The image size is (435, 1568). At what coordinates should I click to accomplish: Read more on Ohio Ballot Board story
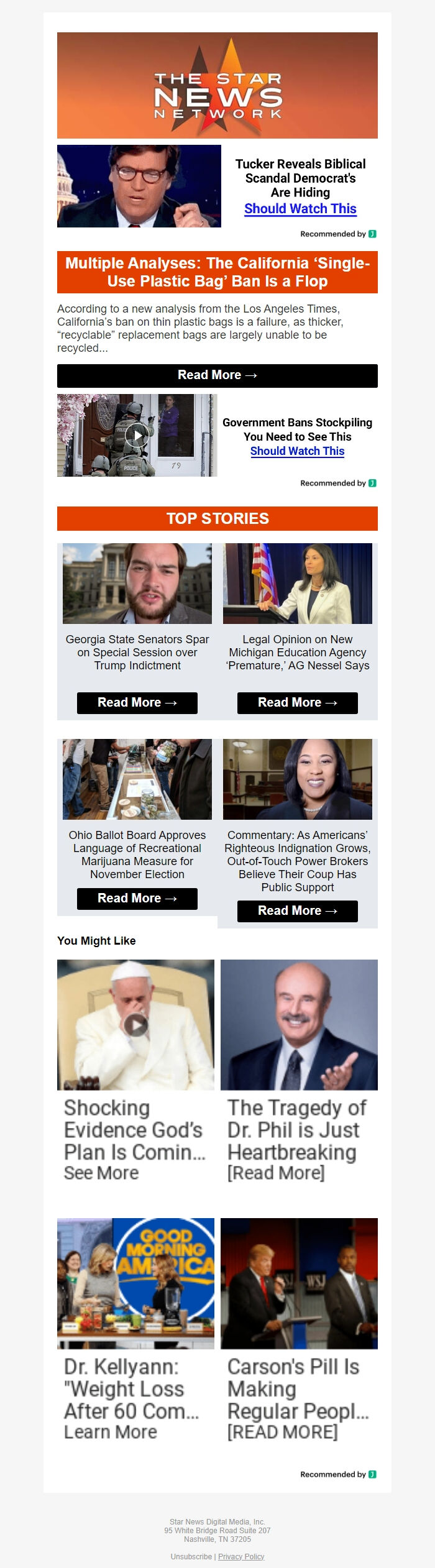137,899
